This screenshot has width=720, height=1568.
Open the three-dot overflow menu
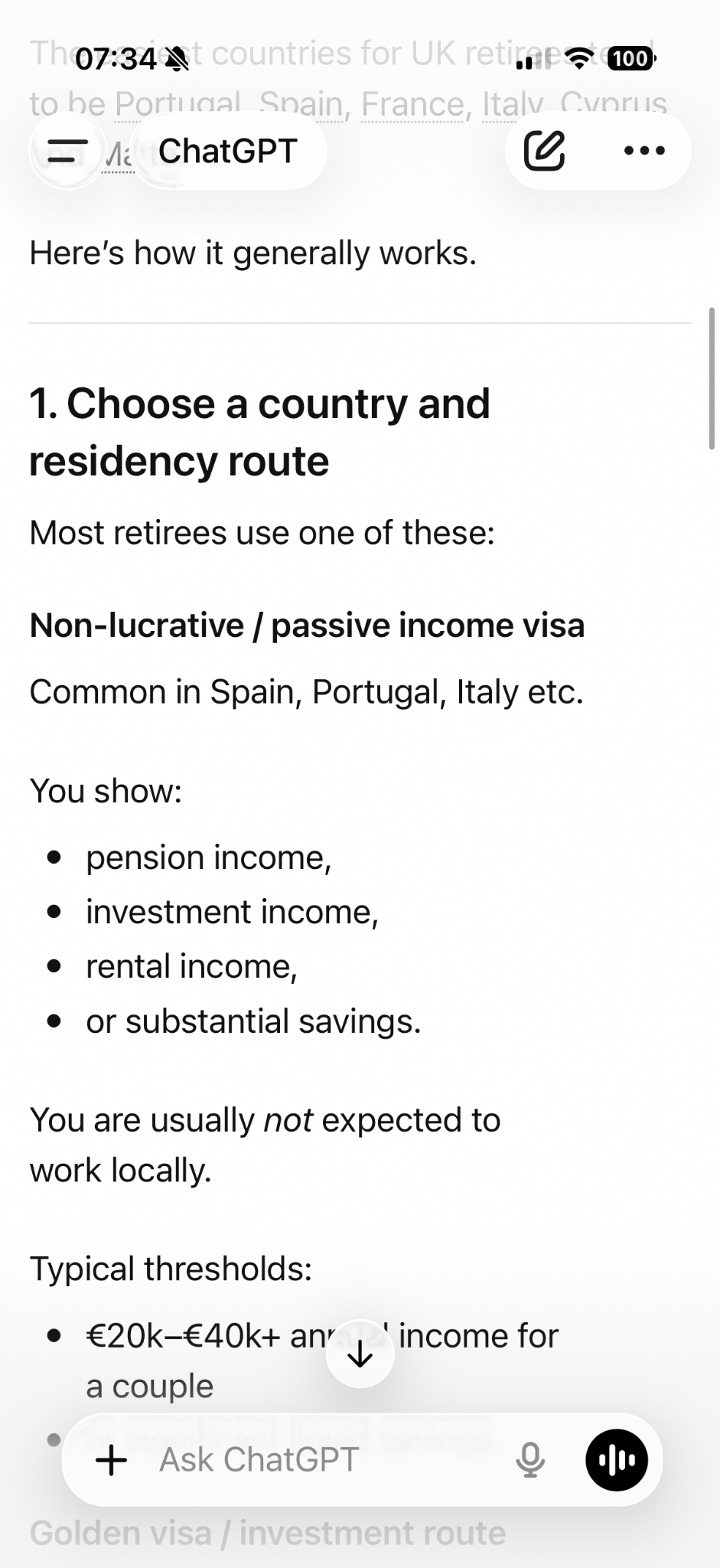coord(644,151)
